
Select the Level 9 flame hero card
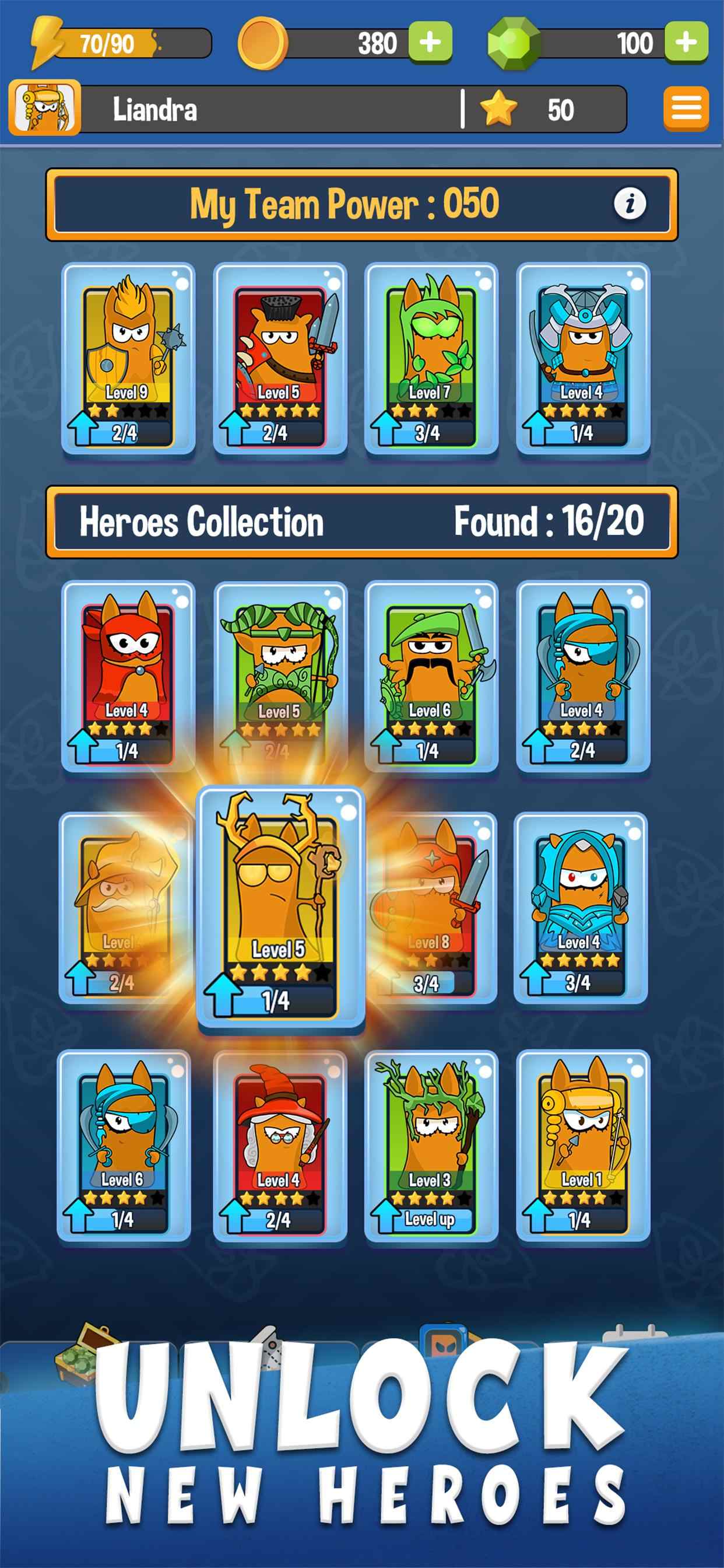[128, 359]
